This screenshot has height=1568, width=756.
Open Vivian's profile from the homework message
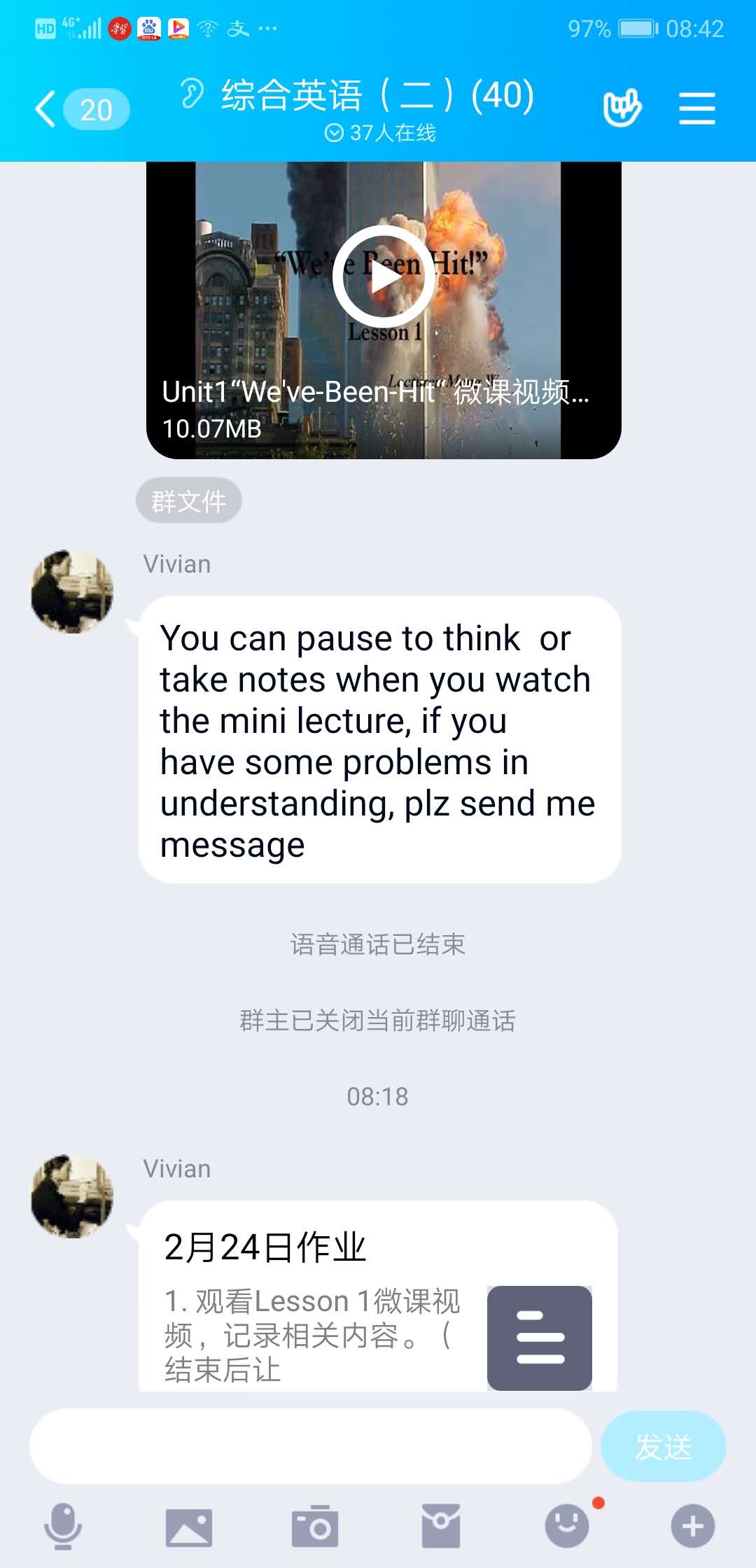[x=72, y=1196]
